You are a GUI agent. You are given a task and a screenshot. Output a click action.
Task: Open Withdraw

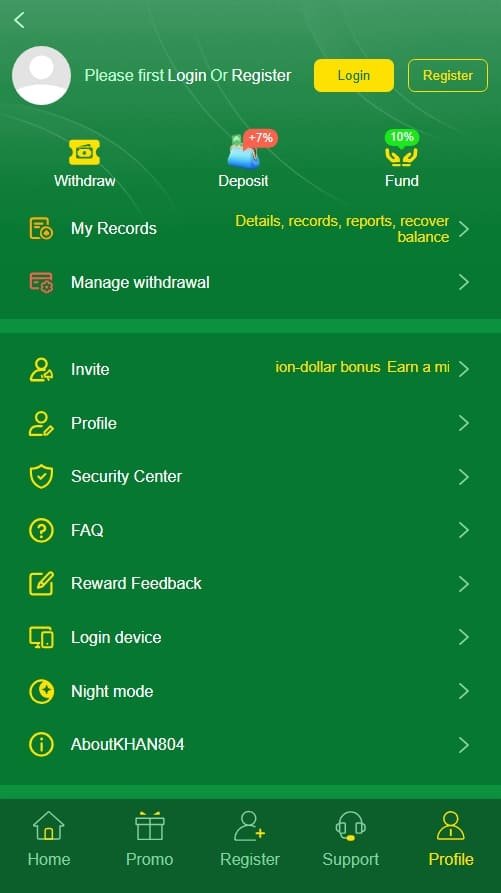(84, 163)
